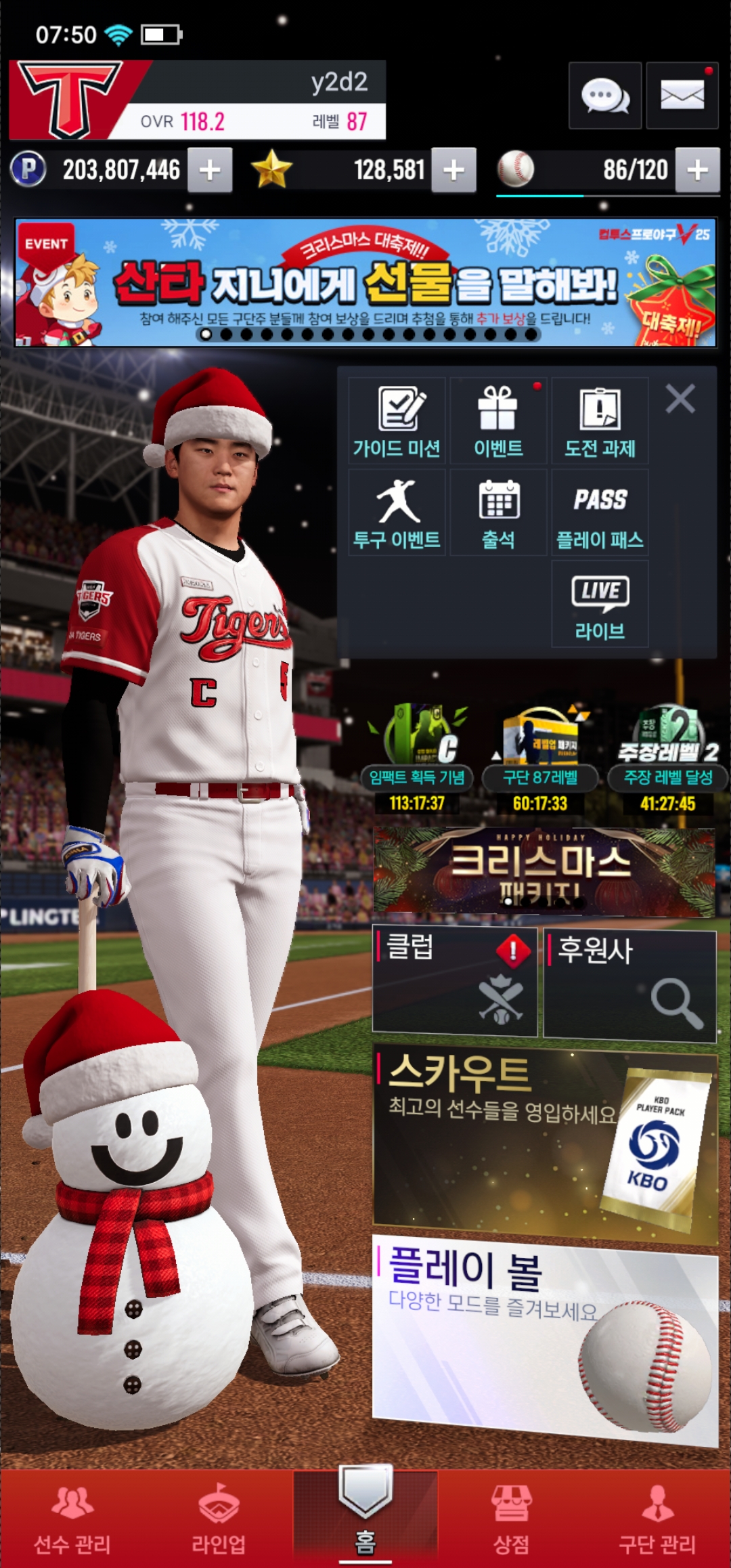Image resolution: width=731 pixels, height=1568 pixels.
Task: Open the 라이브 (Live) menu
Action: click(600, 605)
